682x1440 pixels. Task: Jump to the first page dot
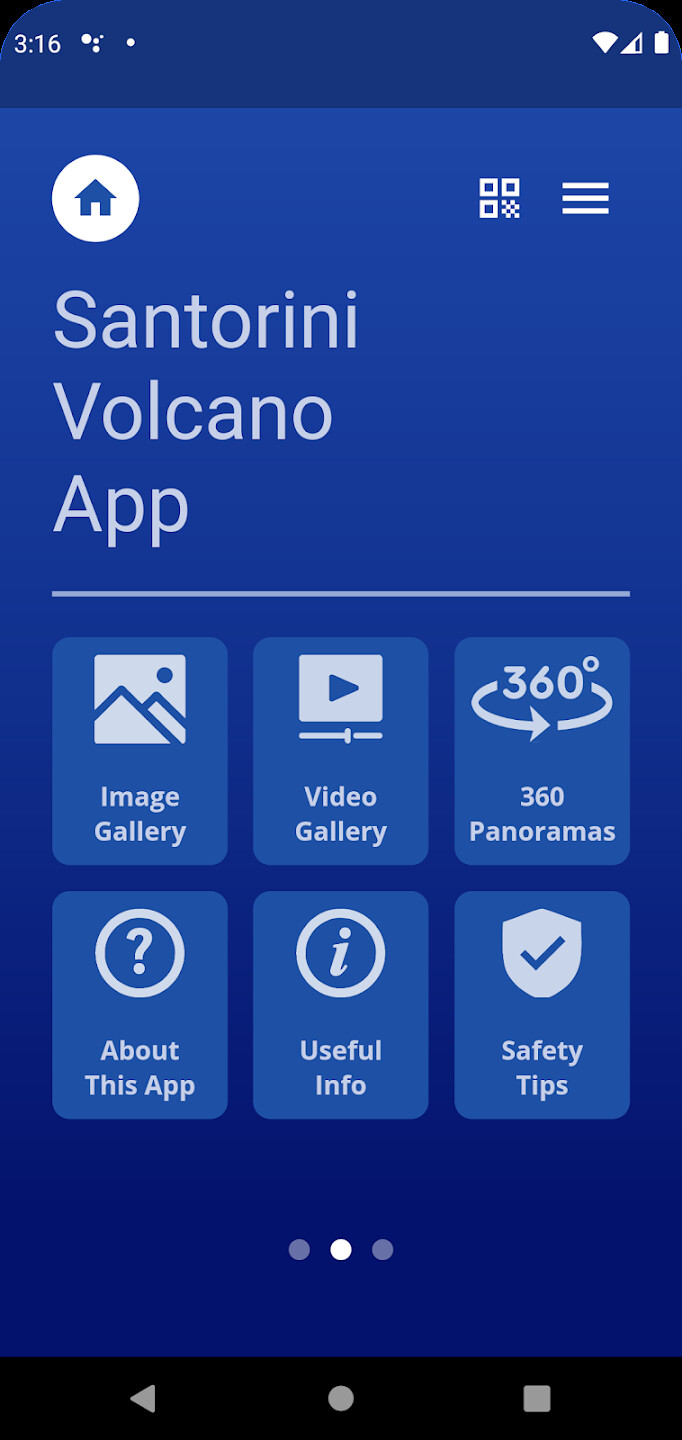pyautogui.click(x=299, y=1249)
